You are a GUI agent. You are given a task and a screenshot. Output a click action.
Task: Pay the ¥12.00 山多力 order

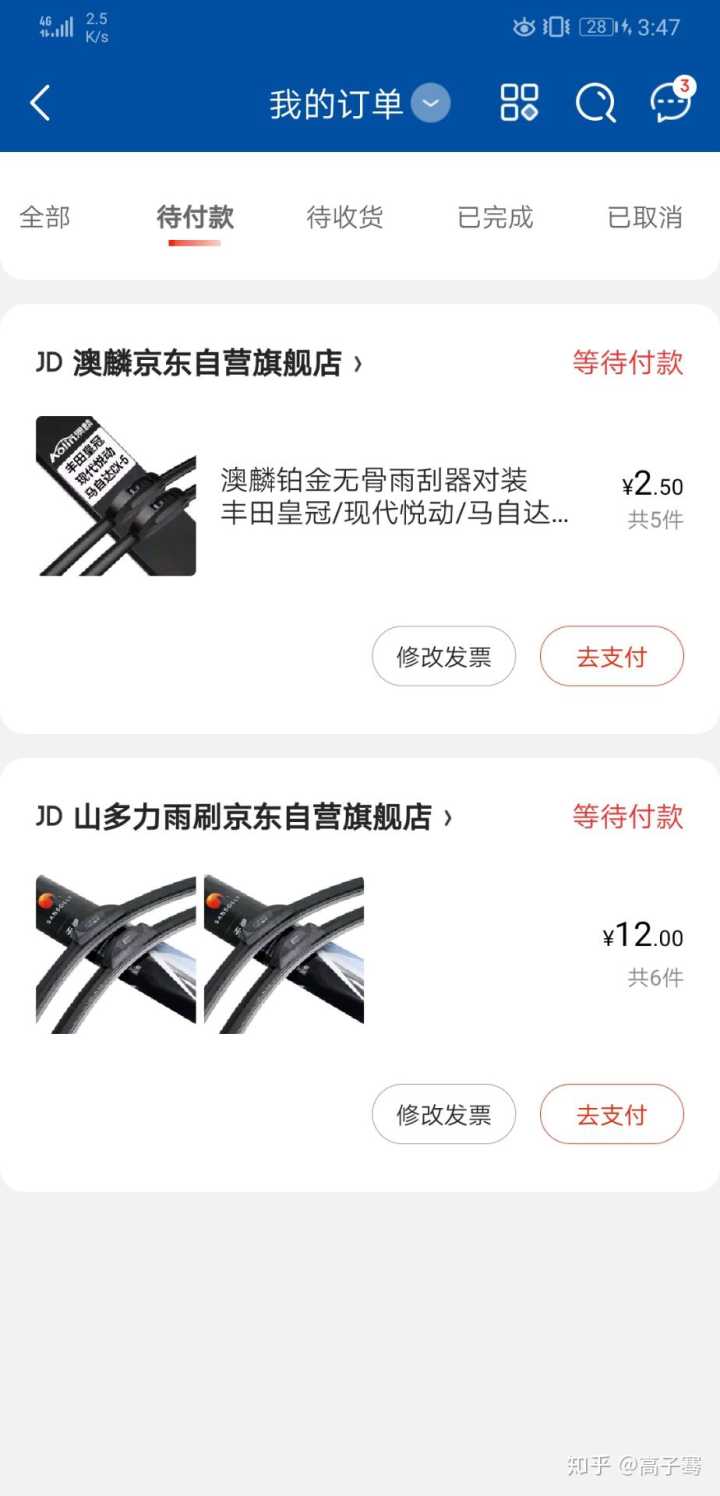coord(611,1114)
